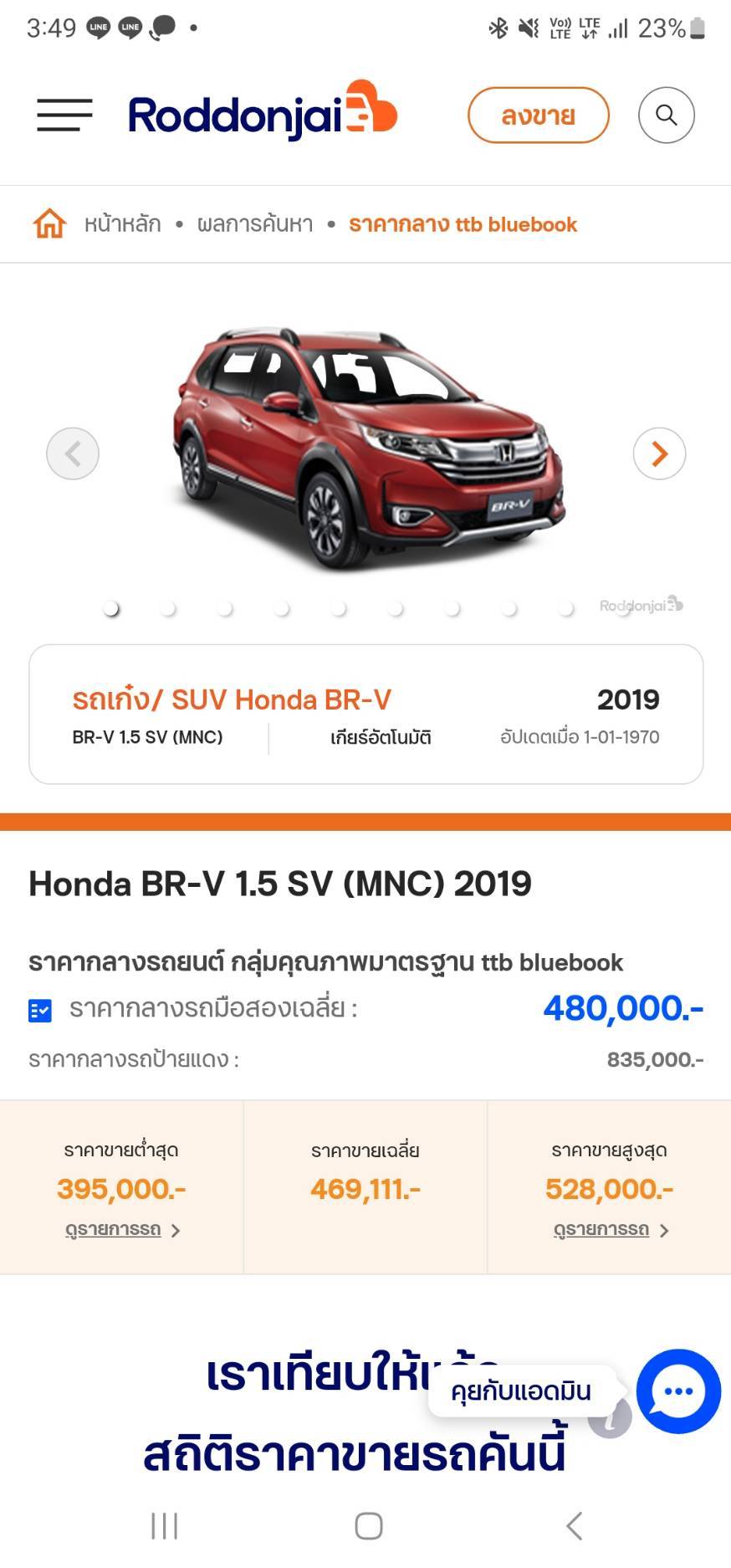Tap the Roddonjai logo to go home

click(263, 111)
